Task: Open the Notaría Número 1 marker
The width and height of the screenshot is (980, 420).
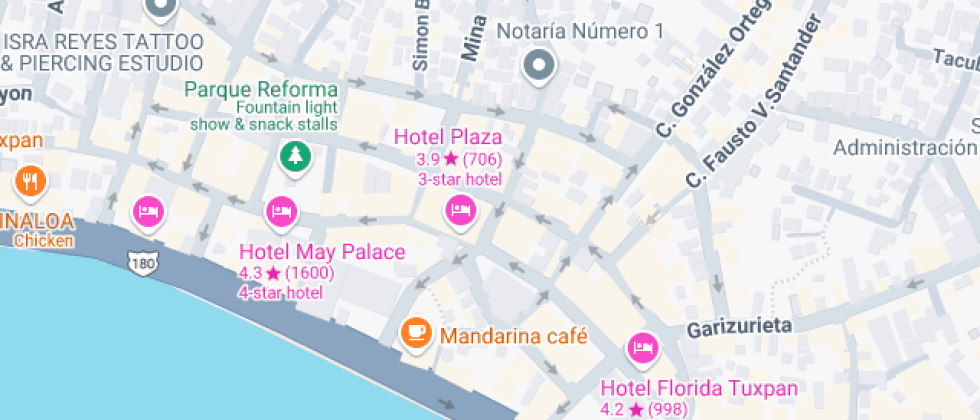Action: (x=540, y=66)
